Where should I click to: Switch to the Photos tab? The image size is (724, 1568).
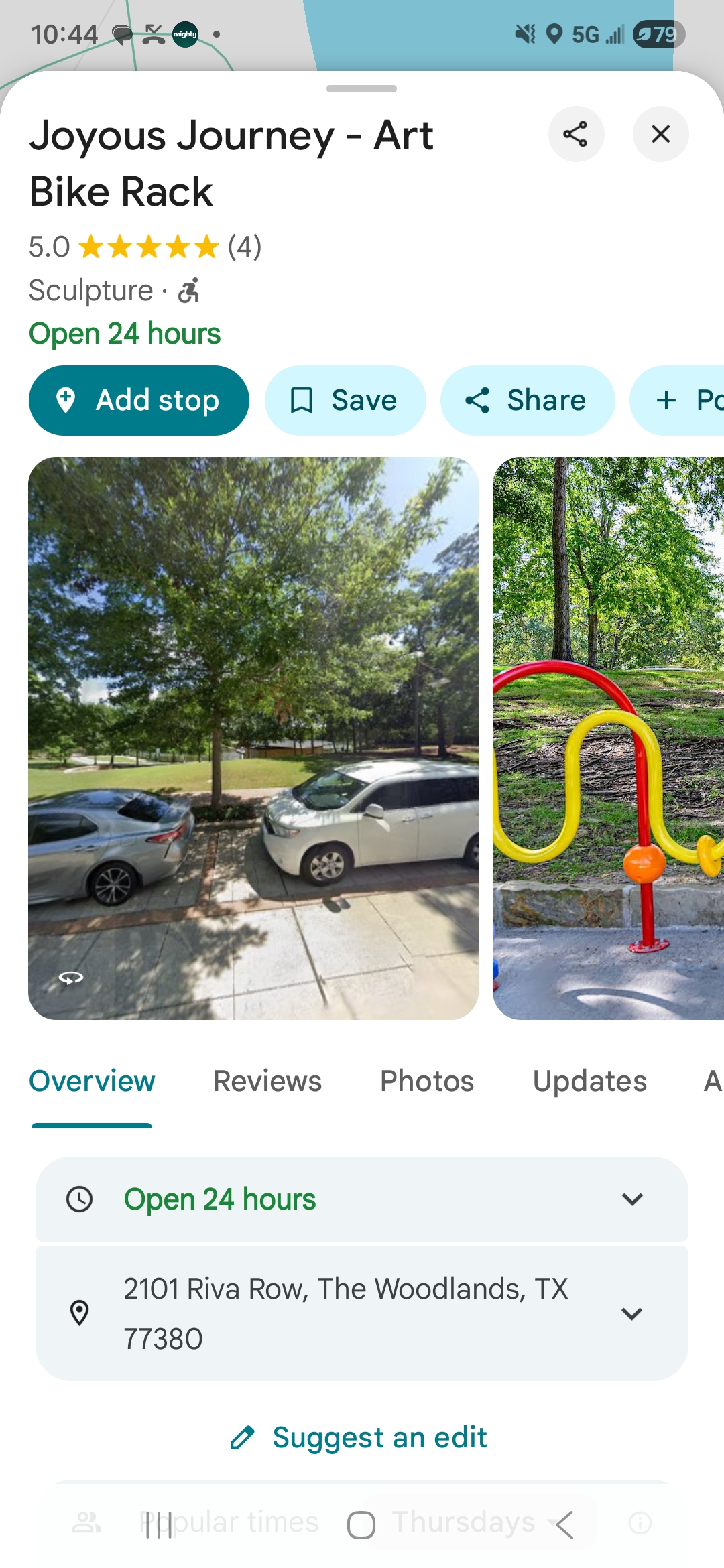[x=426, y=1081]
